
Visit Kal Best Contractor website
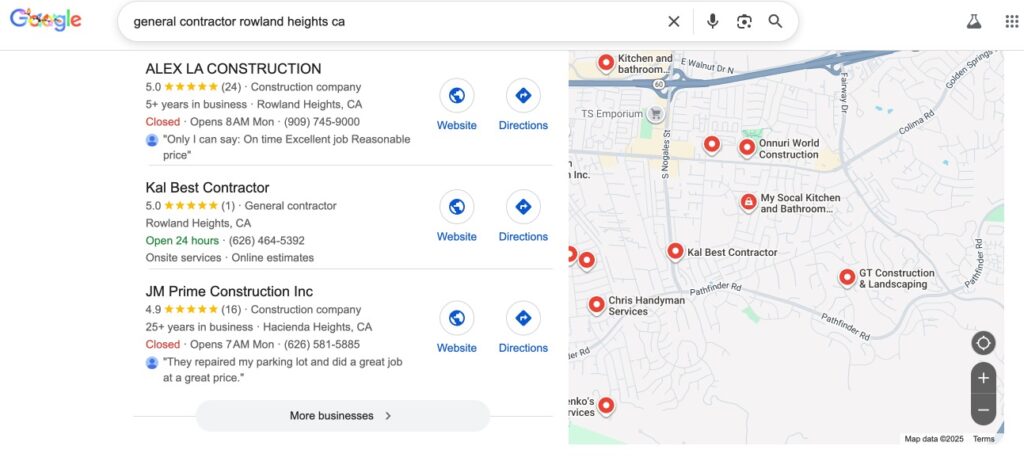456,217
